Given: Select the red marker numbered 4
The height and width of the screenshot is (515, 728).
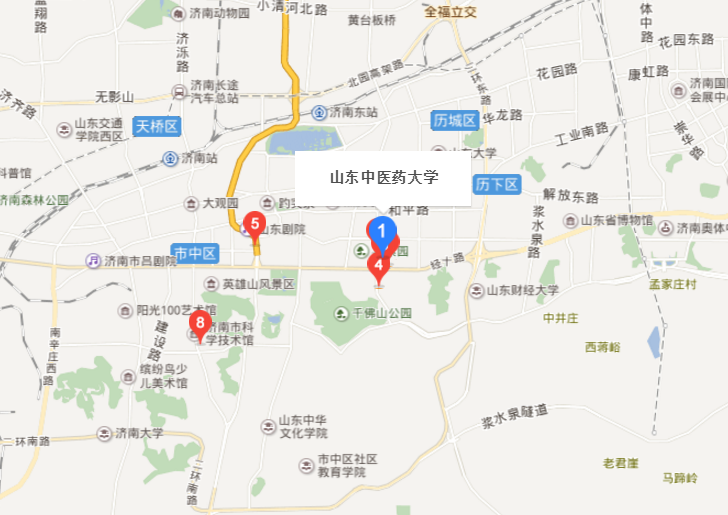Looking at the screenshot, I should (x=379, y=266).
